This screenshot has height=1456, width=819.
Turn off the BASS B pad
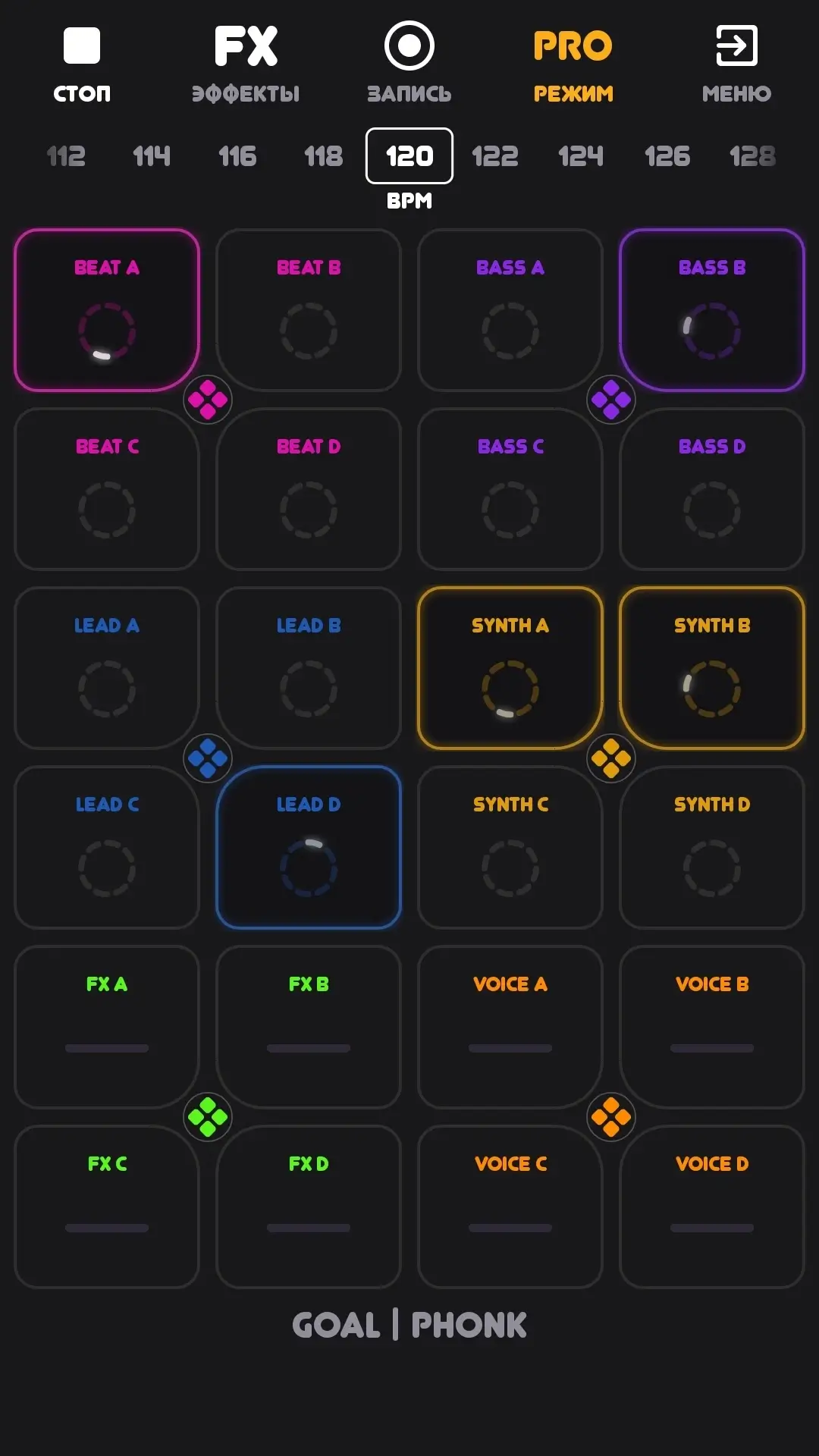tap(712, 310)
